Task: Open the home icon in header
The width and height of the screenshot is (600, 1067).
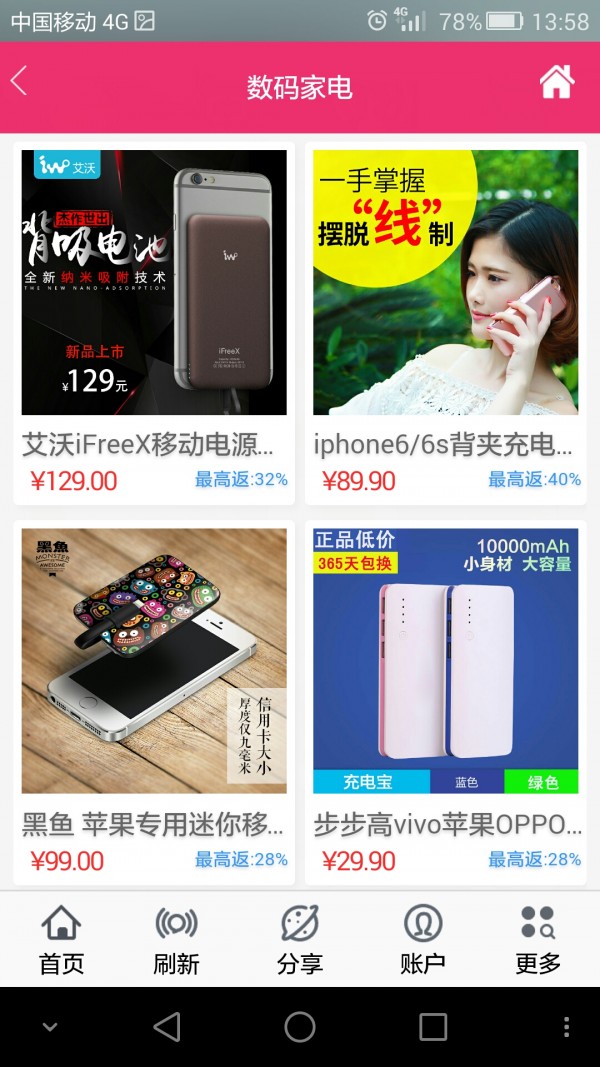Action: 557,82
